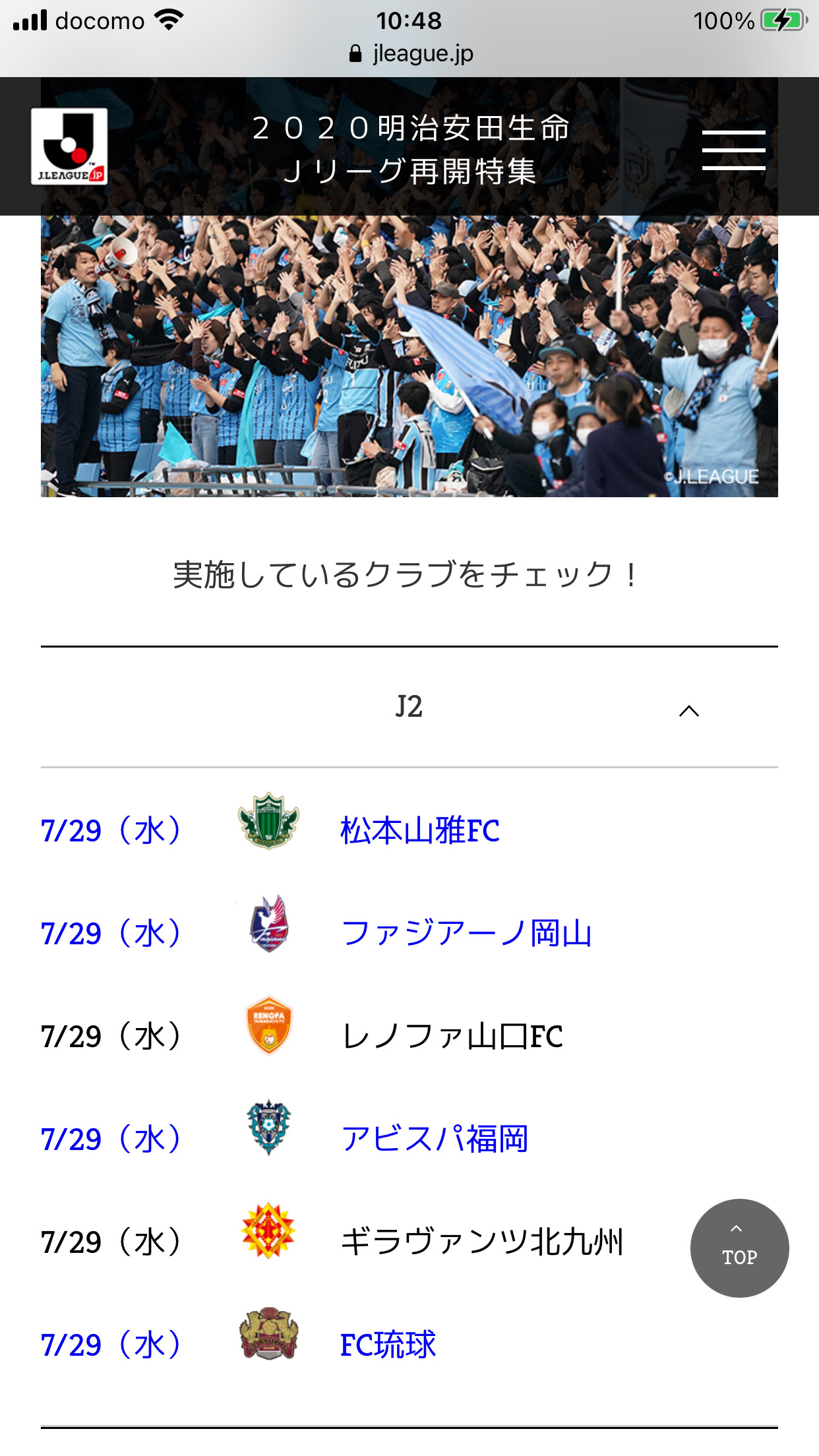Open the FC琉球 link
Screen dimensions: 819x1456
coord(388,1345)
